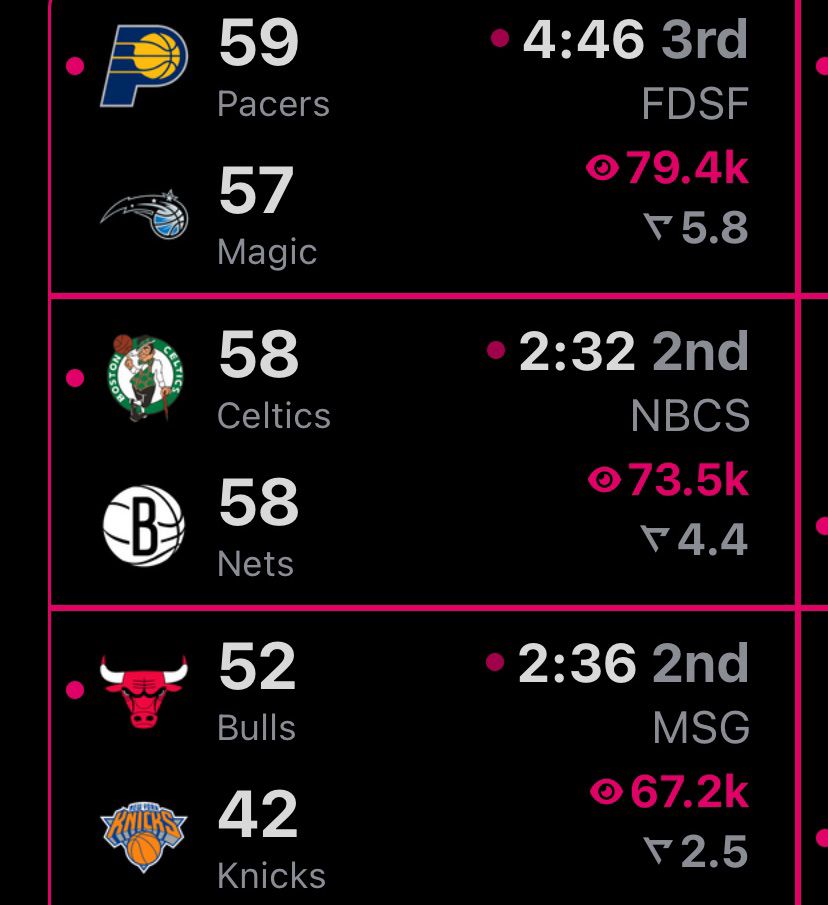Viewport: 828px width, 905px height.
Task: Open the Bulls vs Knicks game card
Action: coord(420,760)
